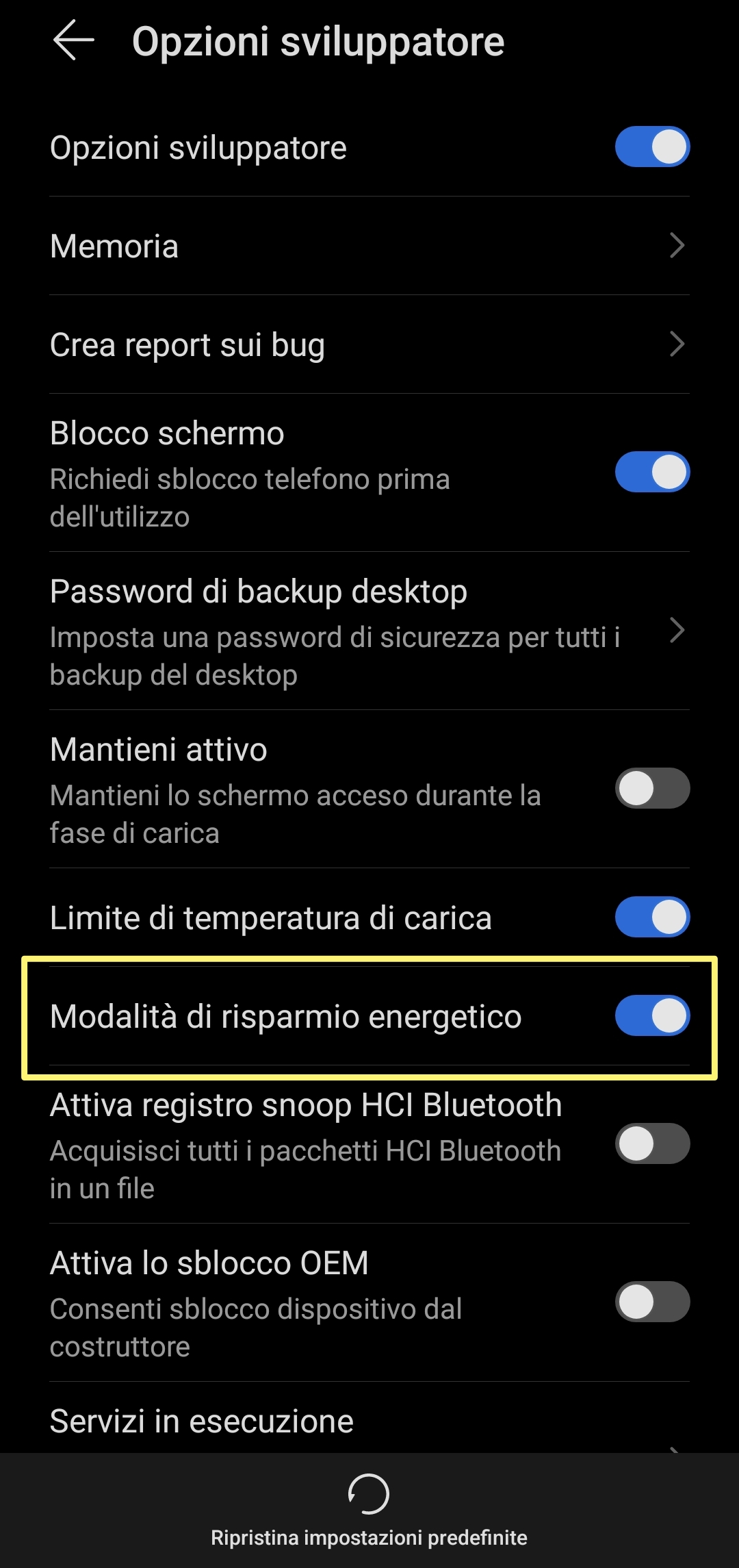
Task: Open the 'Servizi in esecuzione' entry
Action: [x=200, y=1421]
